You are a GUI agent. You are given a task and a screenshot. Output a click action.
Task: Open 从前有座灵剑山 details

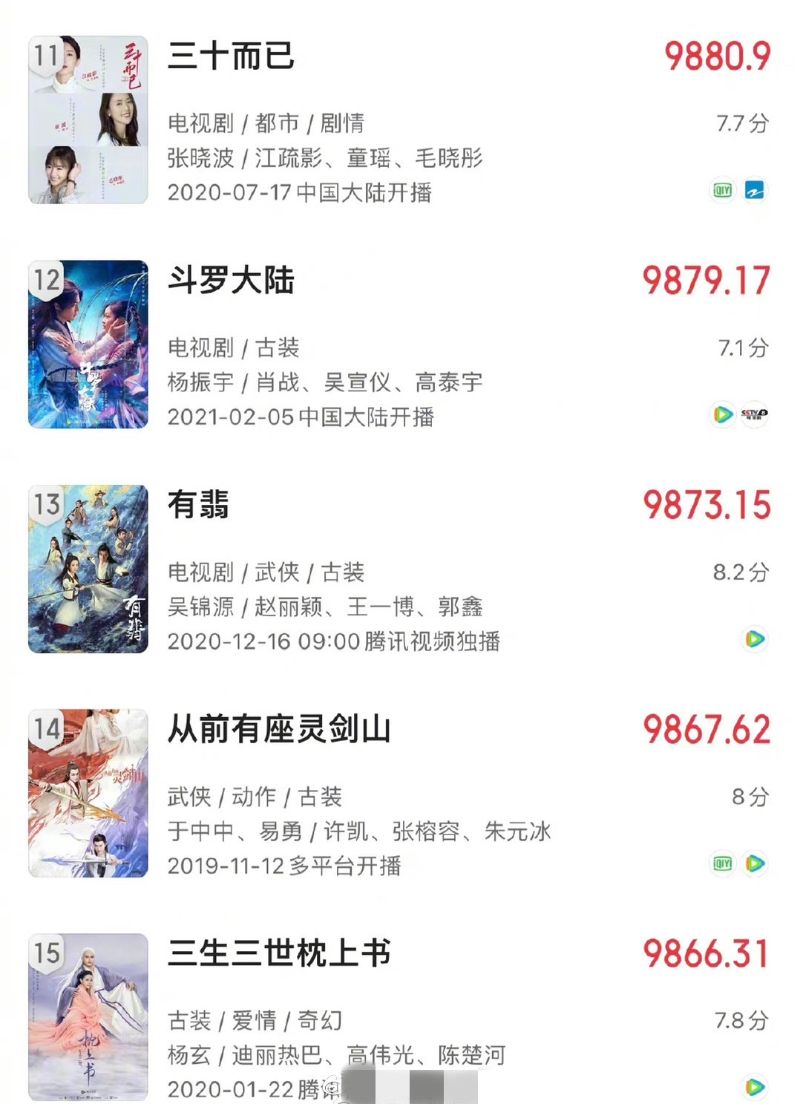[x=279, y=730]
